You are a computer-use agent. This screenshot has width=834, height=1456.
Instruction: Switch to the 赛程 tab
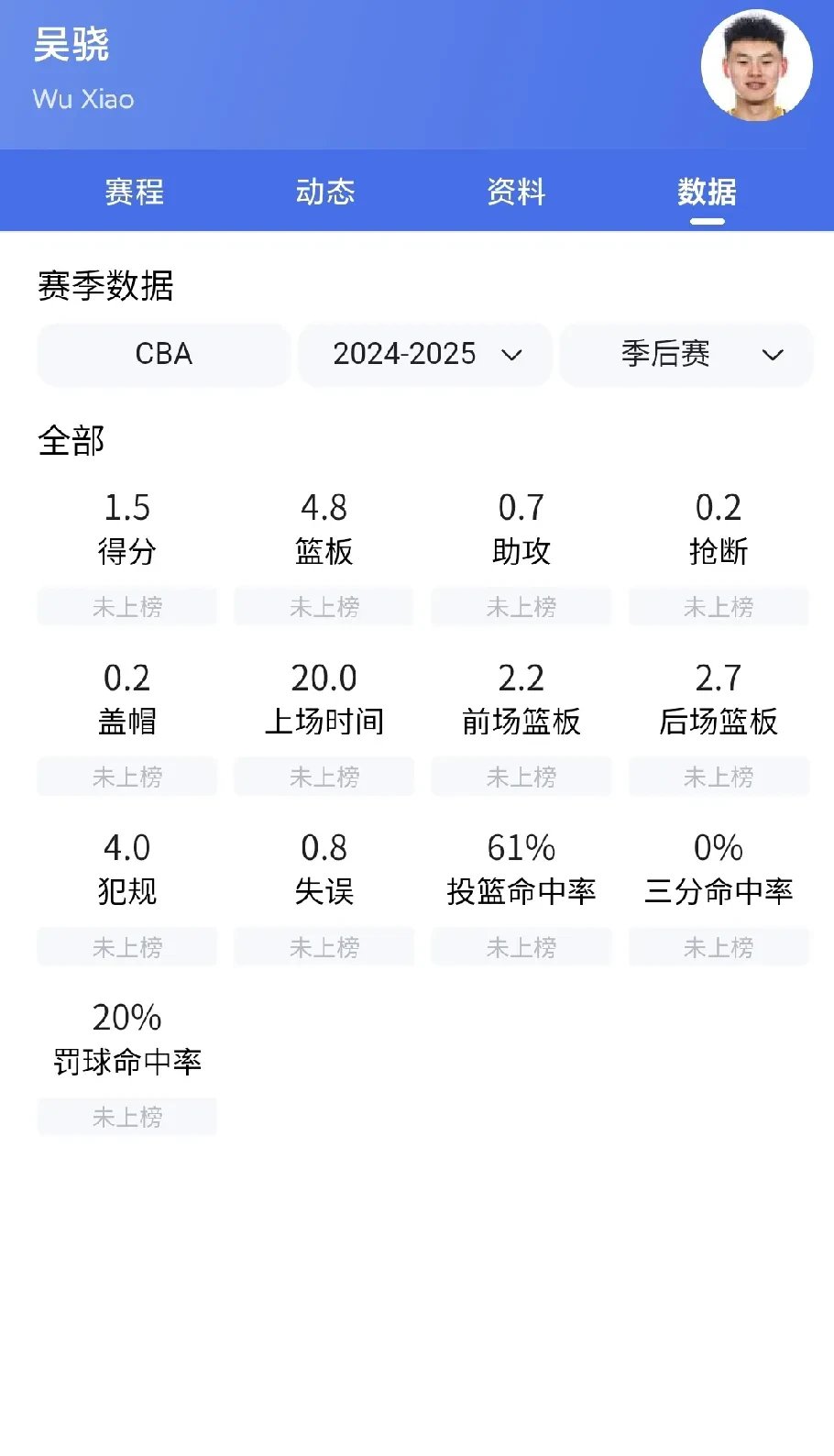[136, 192]
